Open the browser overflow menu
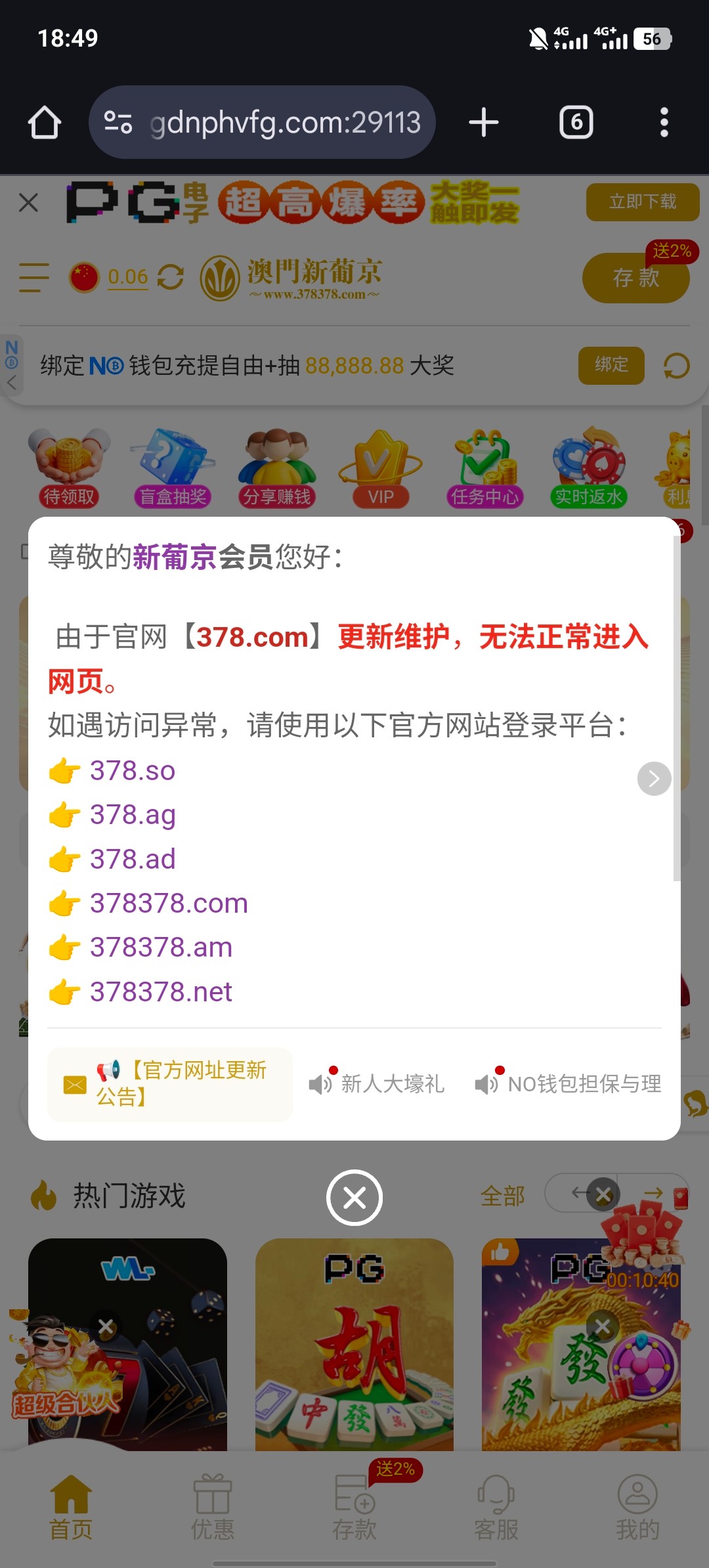The image size is (709, 1568). 664,123
